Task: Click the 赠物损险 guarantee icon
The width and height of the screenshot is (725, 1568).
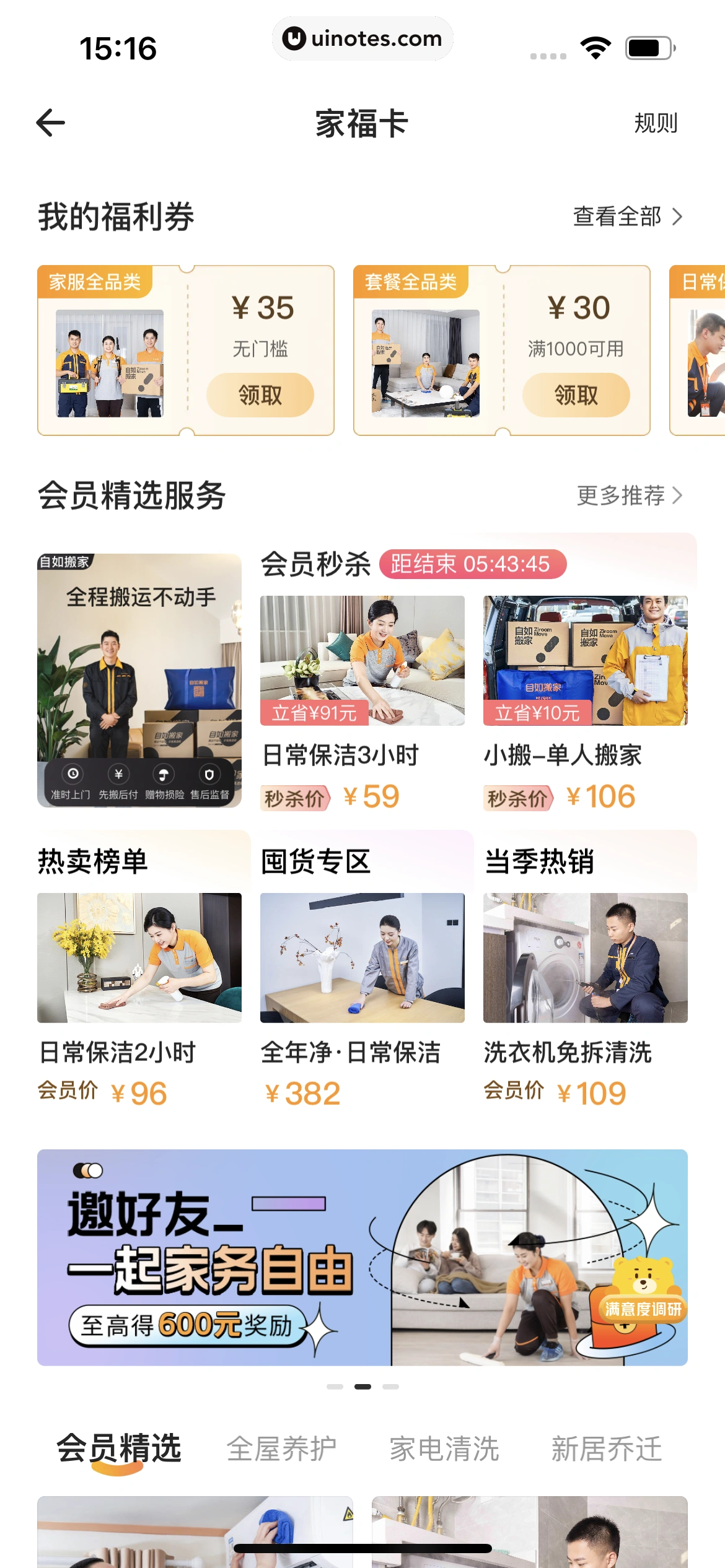Action: [x=164, y=775]
